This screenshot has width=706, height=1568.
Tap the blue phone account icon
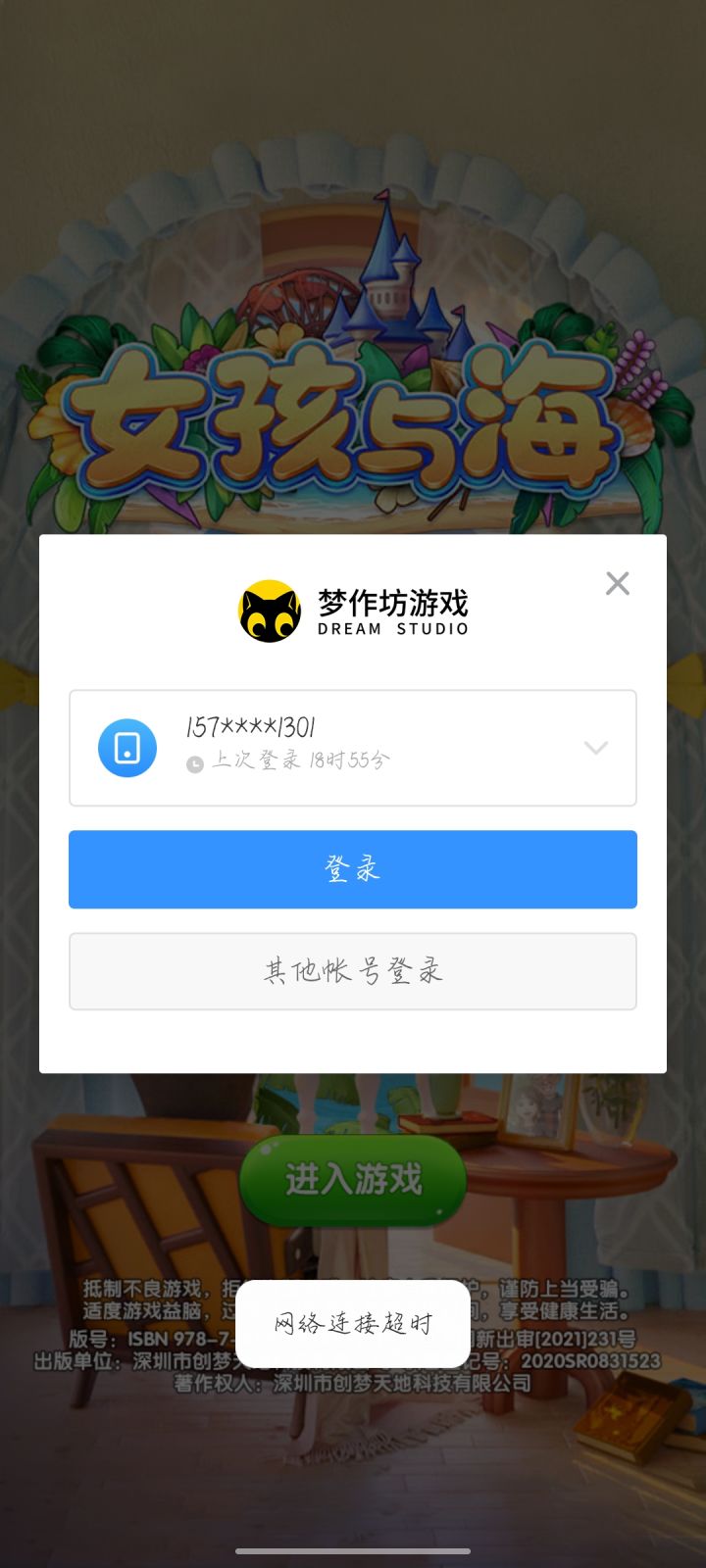126,748
